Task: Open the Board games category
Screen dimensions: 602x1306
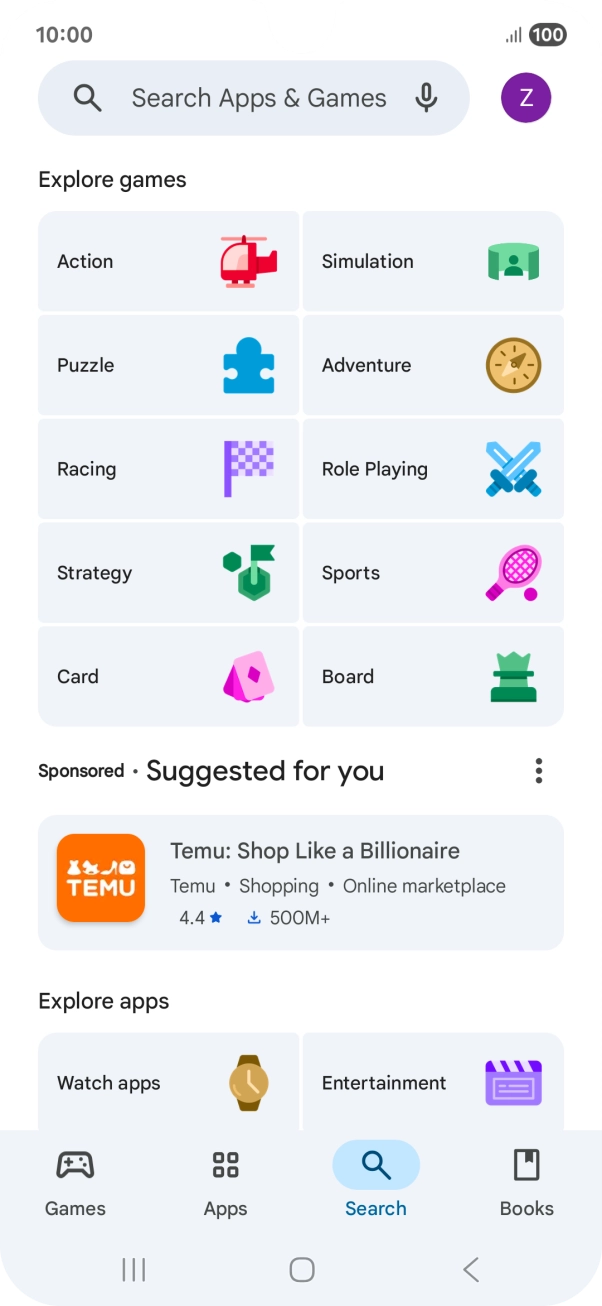Action: coord(433,677)
